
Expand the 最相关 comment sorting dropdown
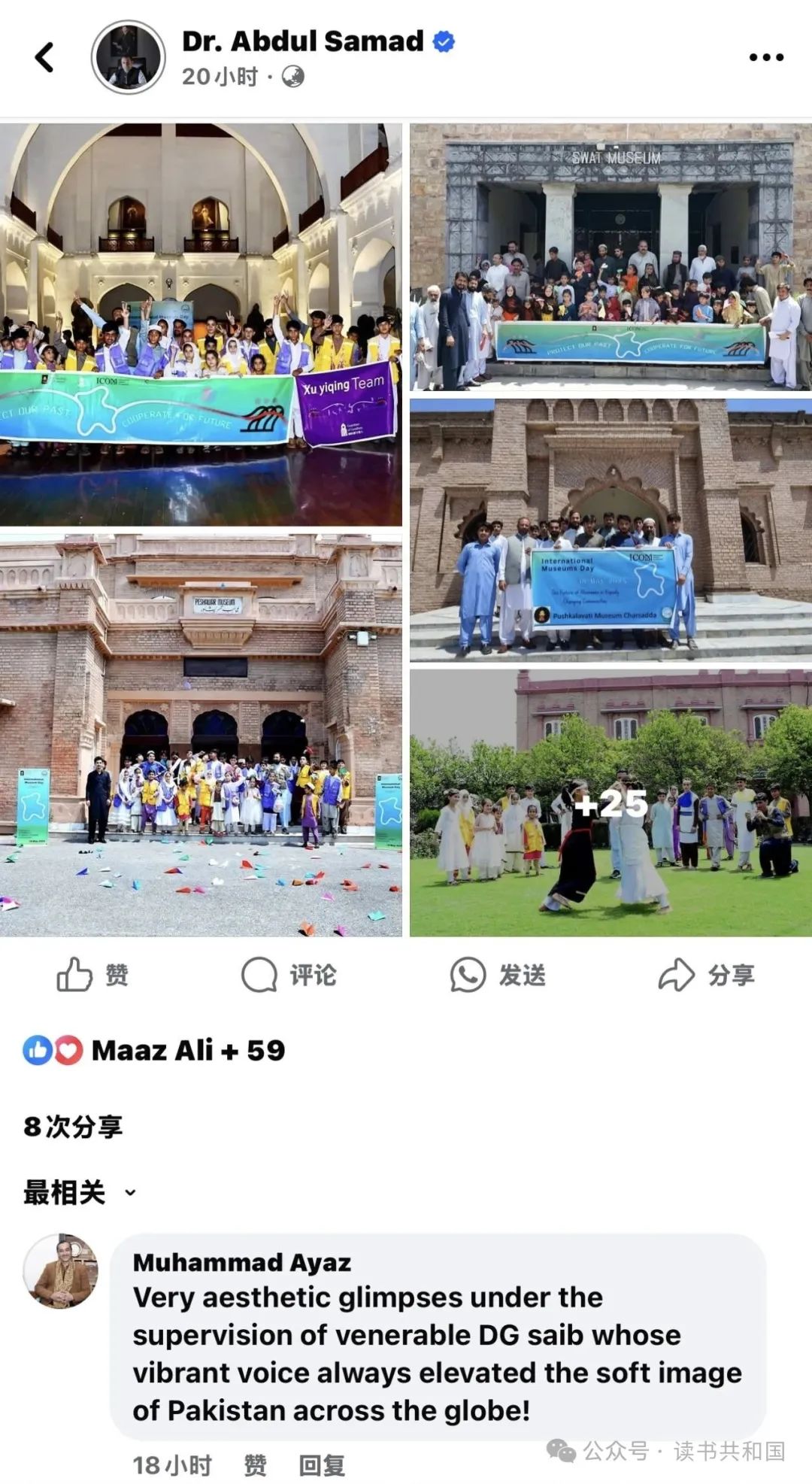point(80,1192)
